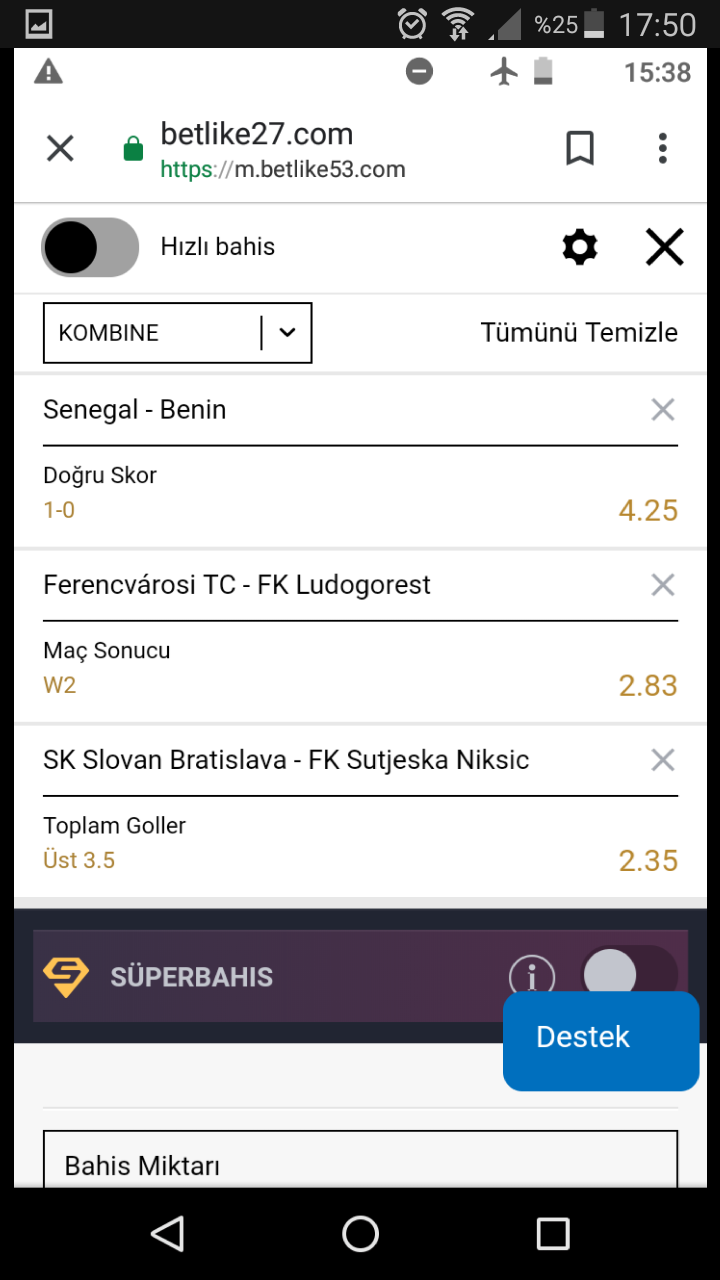Remove the SK Slovan Bratislava - FK Sutjeska Niksic bet
Screen dimensions: 720x1280
(663, 760)
